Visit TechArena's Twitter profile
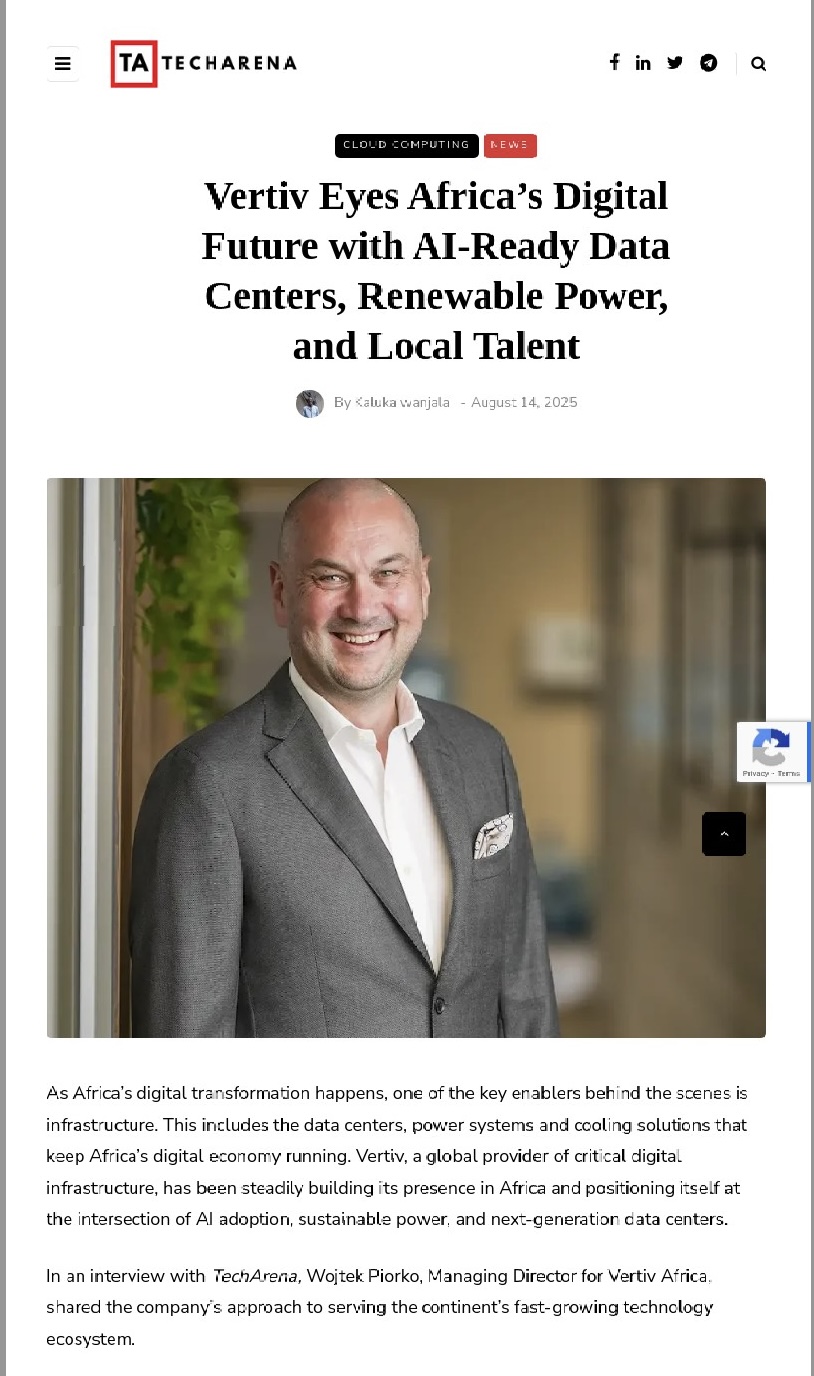Viewport: 814px width, 1376px height. click(675, 63)
